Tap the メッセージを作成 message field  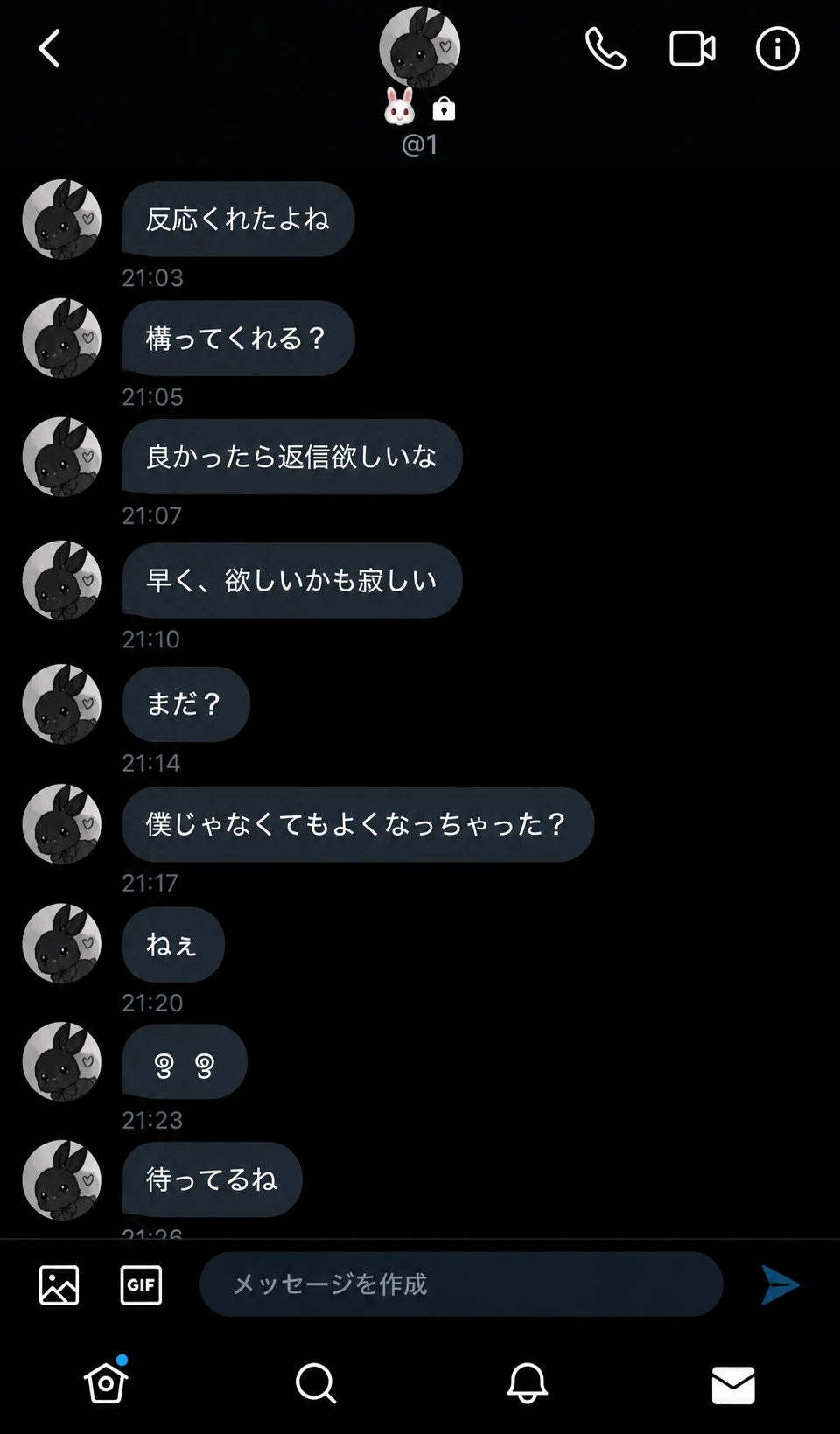pos(461,1284)
